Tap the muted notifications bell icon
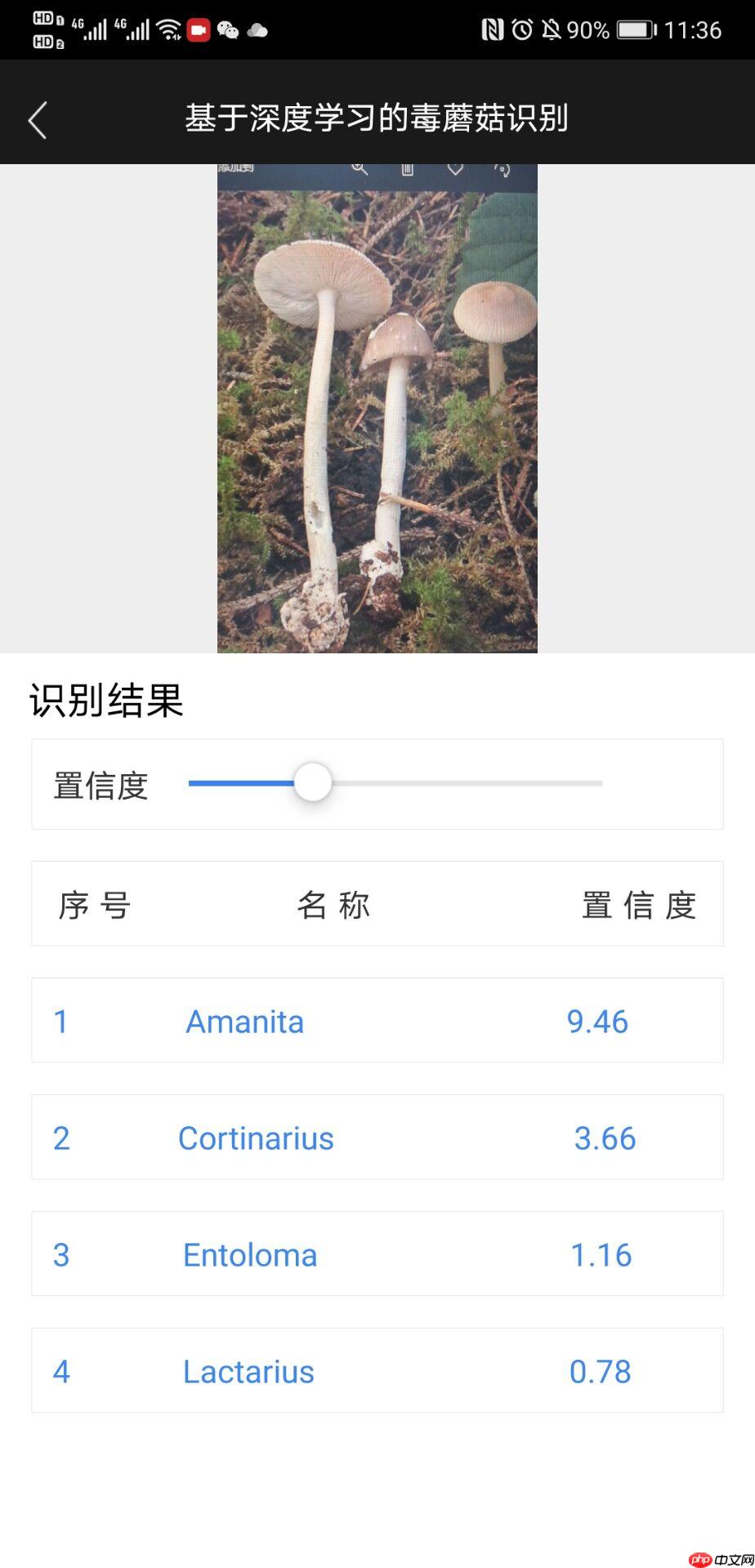 pos(550,29)
